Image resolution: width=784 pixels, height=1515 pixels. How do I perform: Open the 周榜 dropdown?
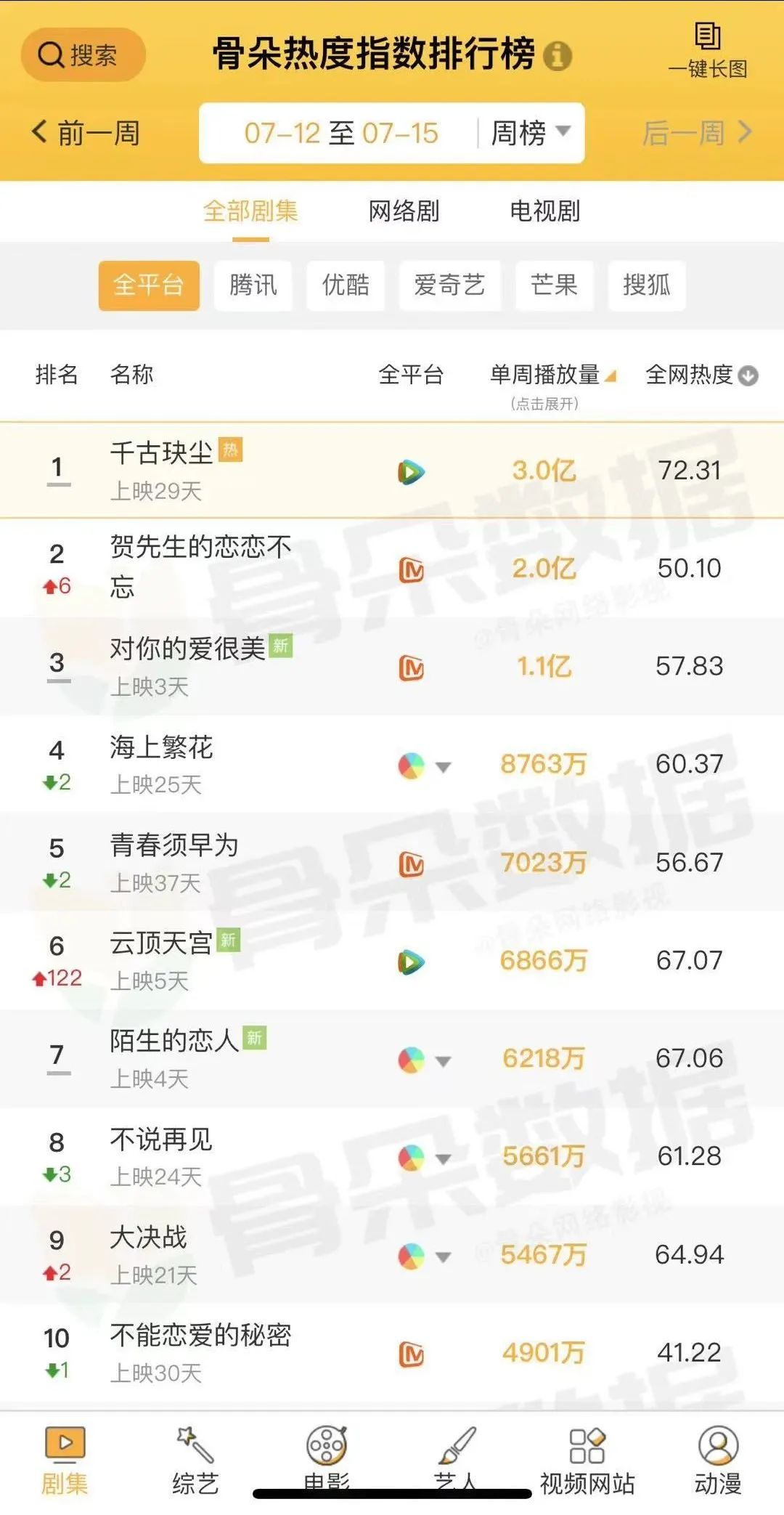(530, 133)
